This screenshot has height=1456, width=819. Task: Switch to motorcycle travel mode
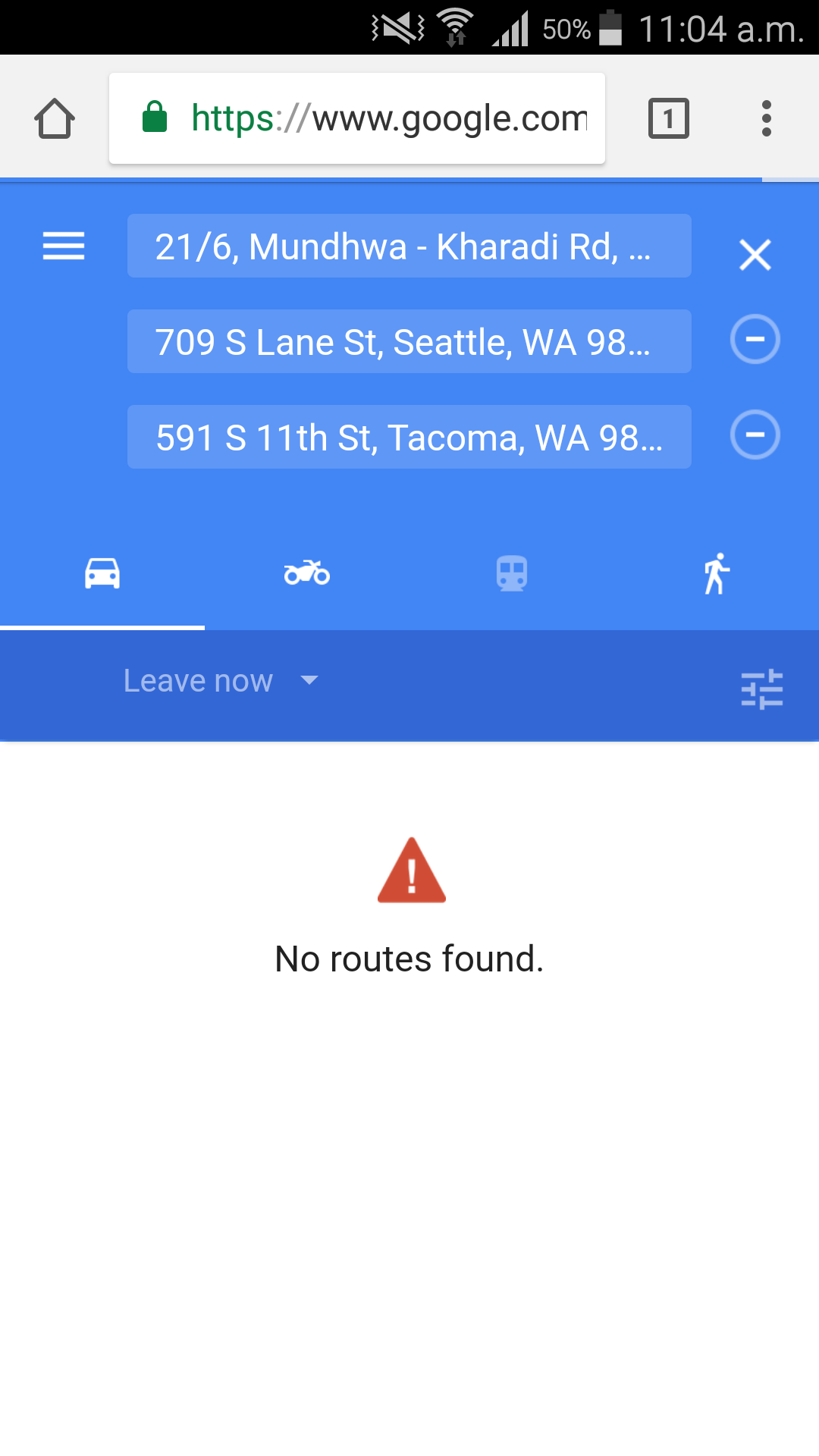click(307, 574)
